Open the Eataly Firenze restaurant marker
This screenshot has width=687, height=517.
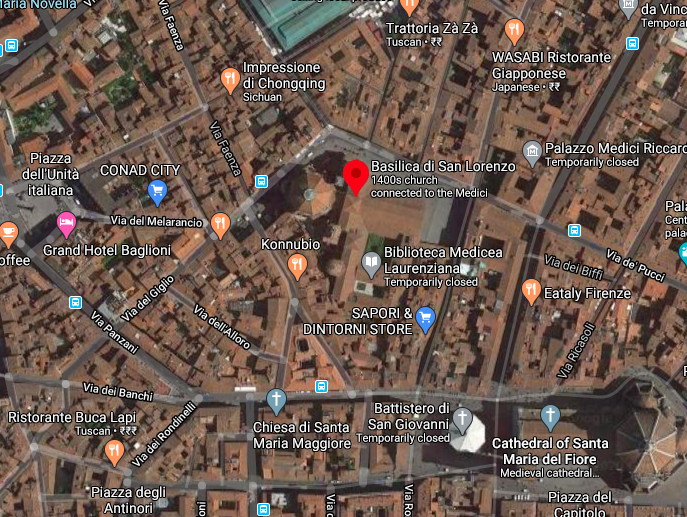coord(532,291)
